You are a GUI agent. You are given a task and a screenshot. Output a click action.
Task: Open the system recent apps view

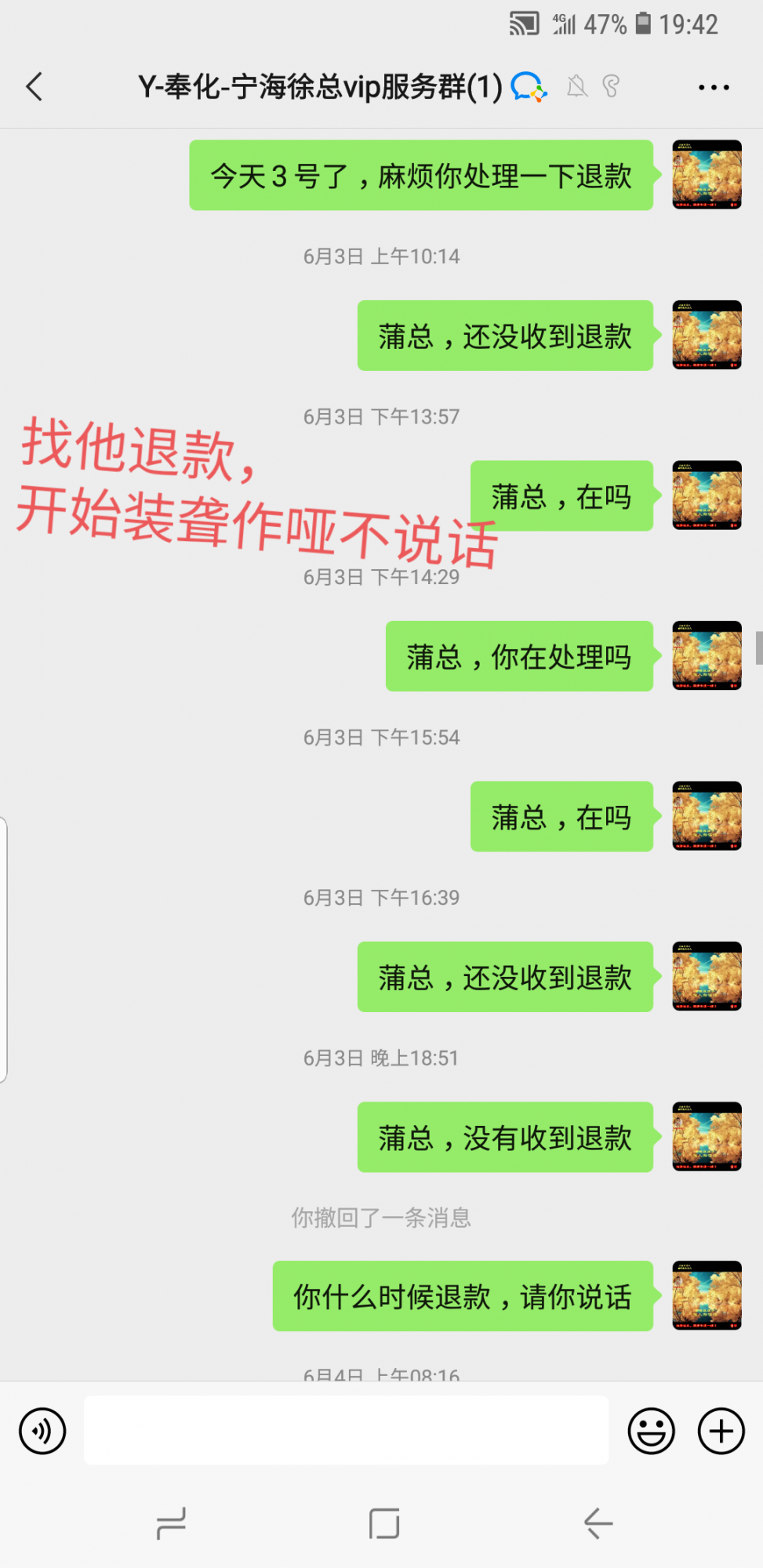171,1524
